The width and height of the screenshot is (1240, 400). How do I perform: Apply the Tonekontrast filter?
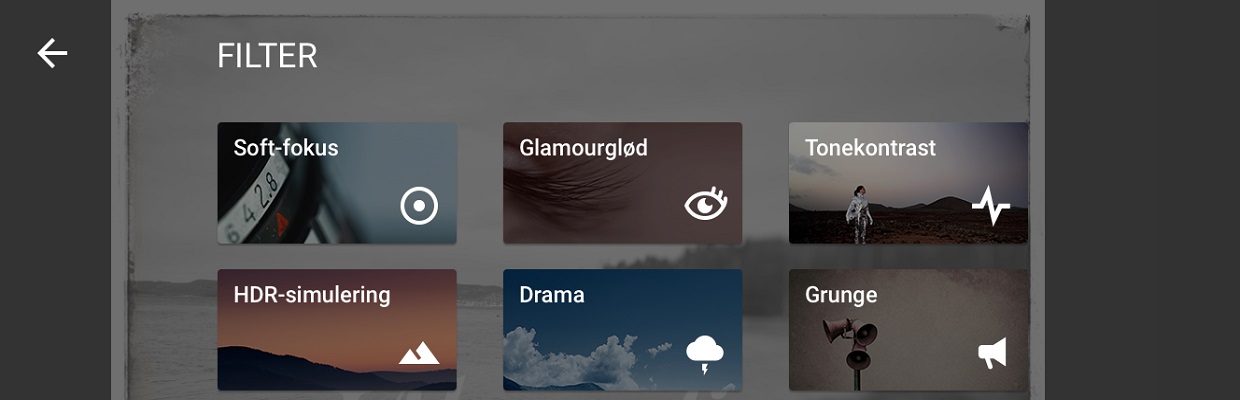(908, 183)
